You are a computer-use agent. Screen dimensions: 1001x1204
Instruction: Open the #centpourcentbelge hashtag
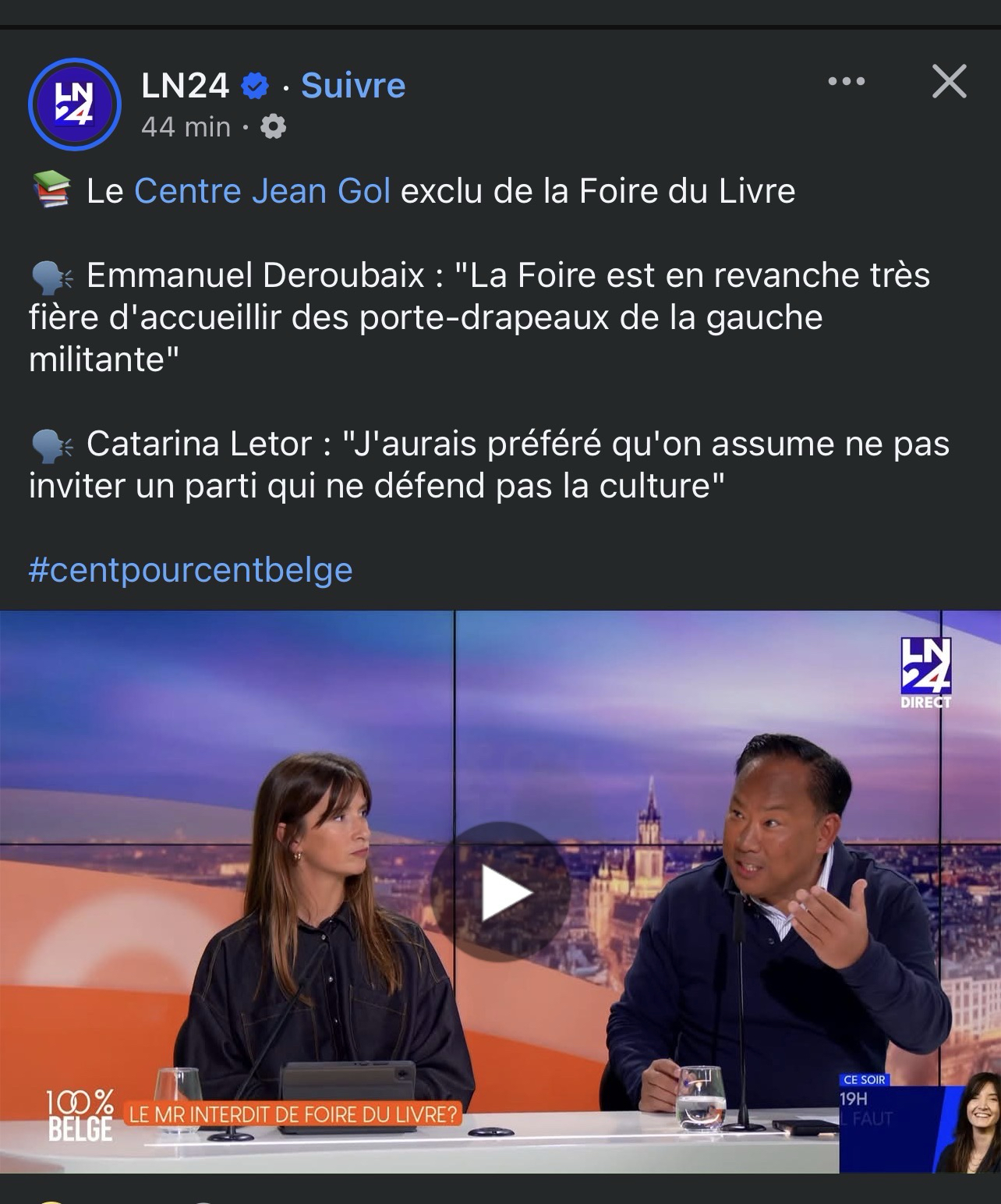(190, 570)
